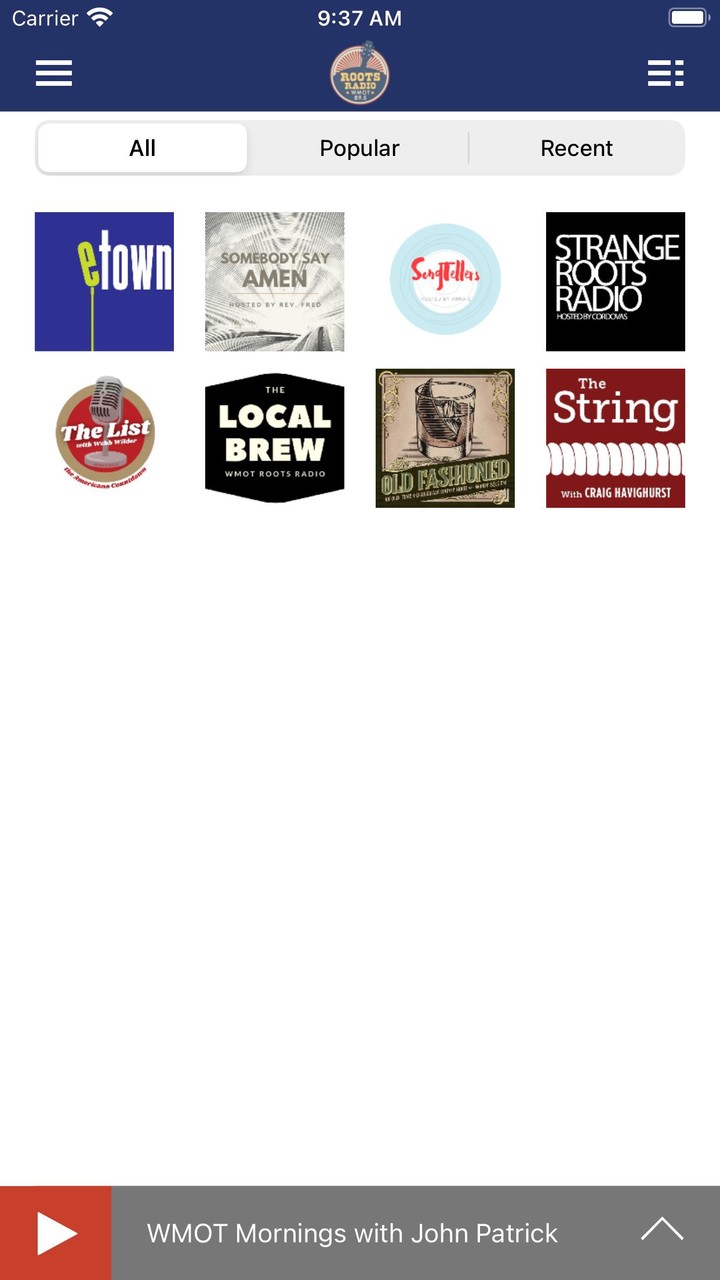Tap the Roots Radio station logo
Viewport: 720px width, 1280px height.
click(359, 73)
